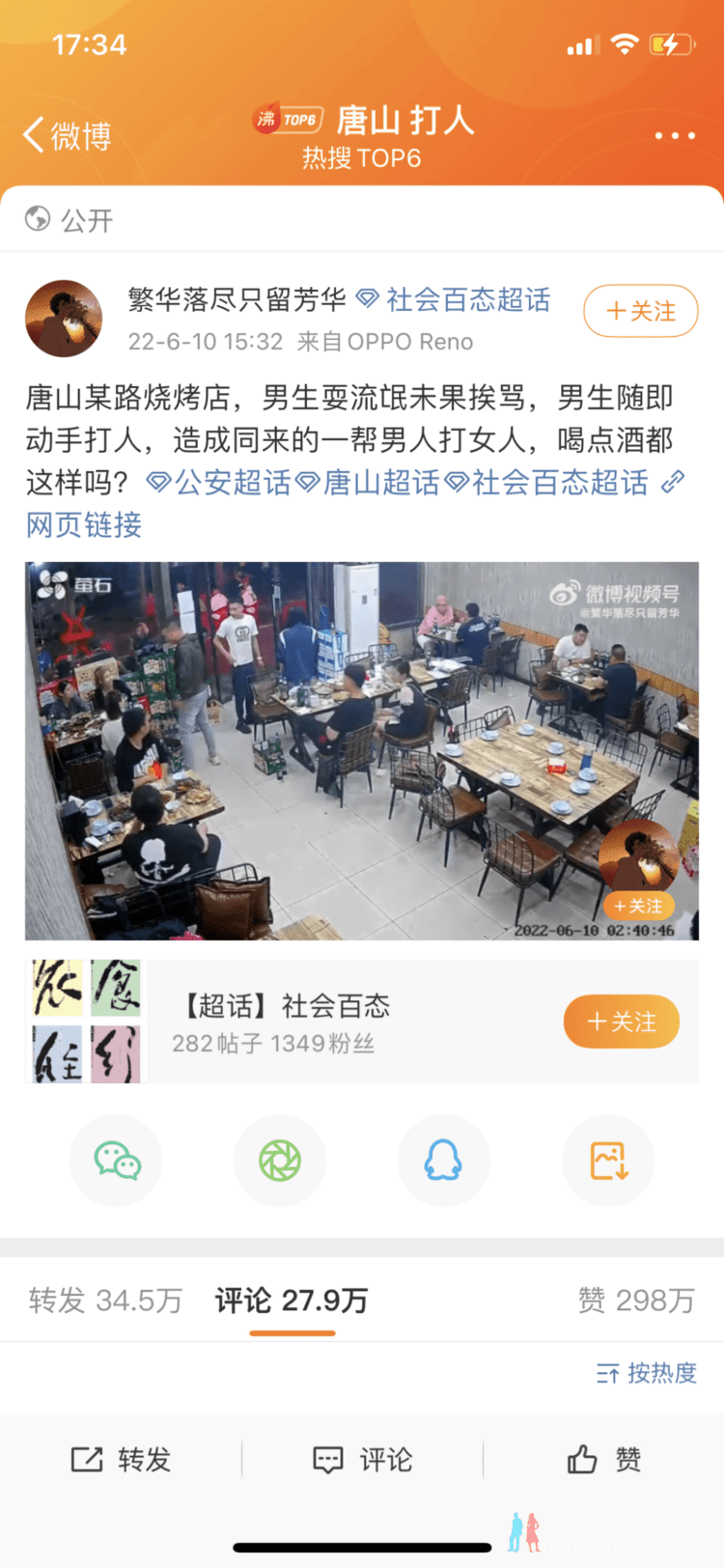This screenshot has width=724, height=1568.
Task: Go back to 微博
Action: pos(68,136)
